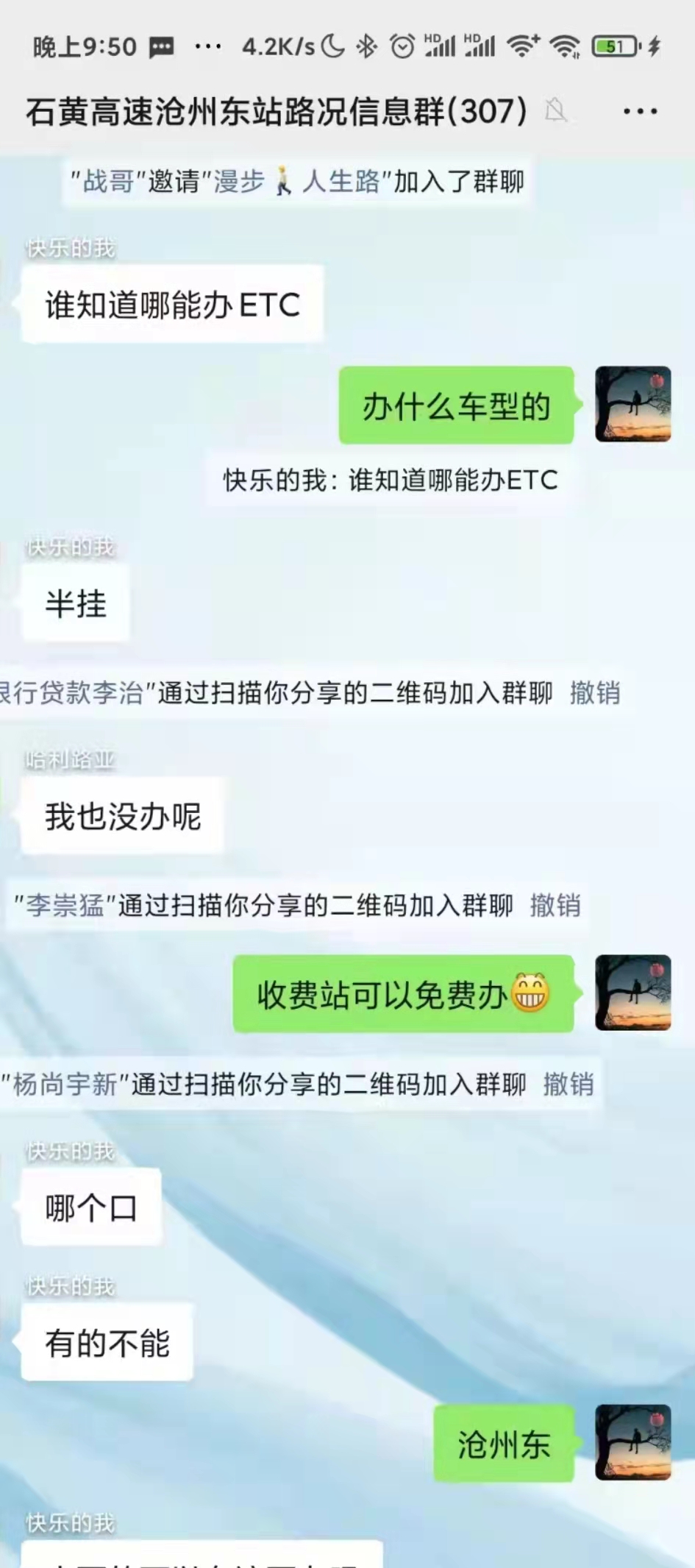The width and height of the screenshot is (695, 1568).
Task: Tap my avatar beside 沧州东
Action: pyautogui.click(x=632, y=1442)
